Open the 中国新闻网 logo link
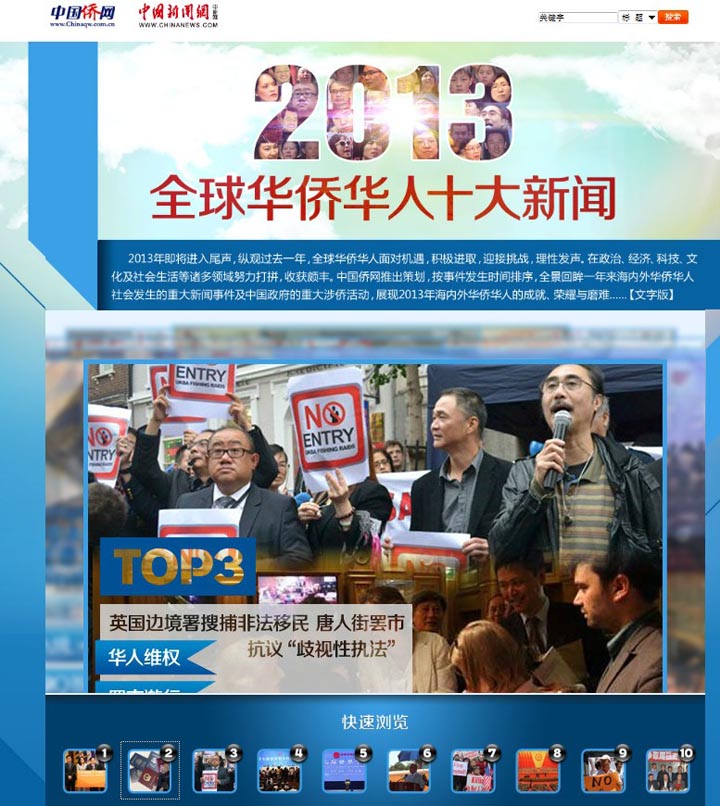Screen dimensions: 720x806 pos(178,15)
